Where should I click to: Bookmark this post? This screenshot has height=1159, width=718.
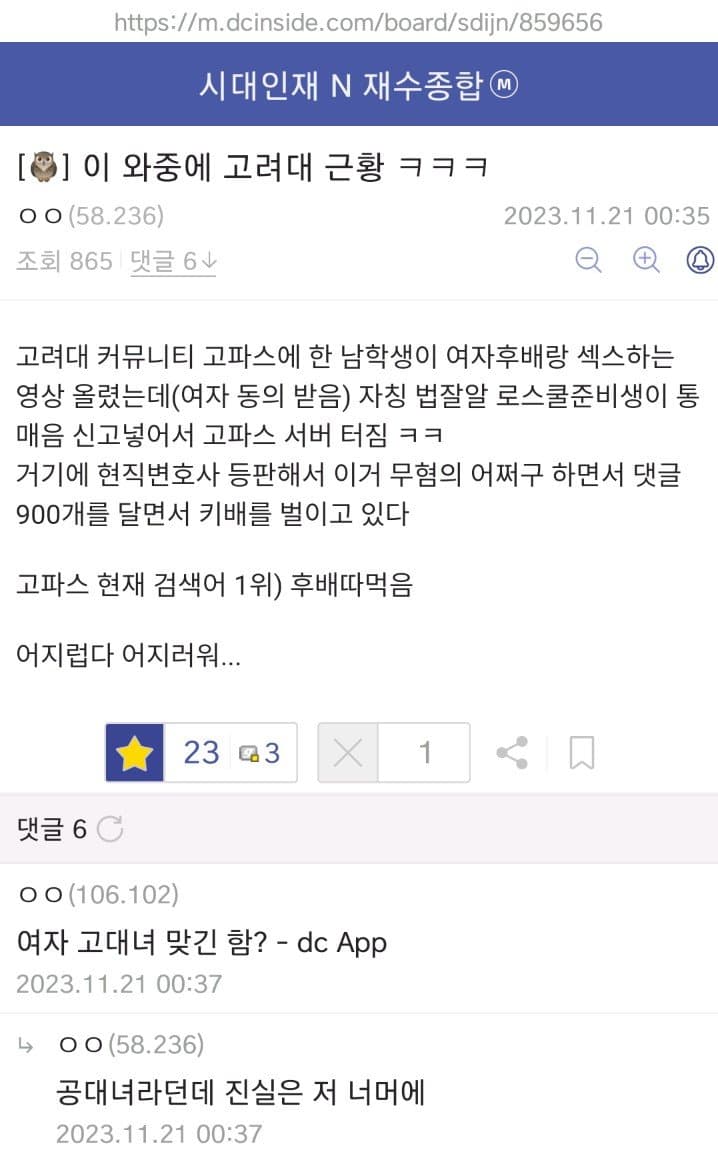point(581,752)
